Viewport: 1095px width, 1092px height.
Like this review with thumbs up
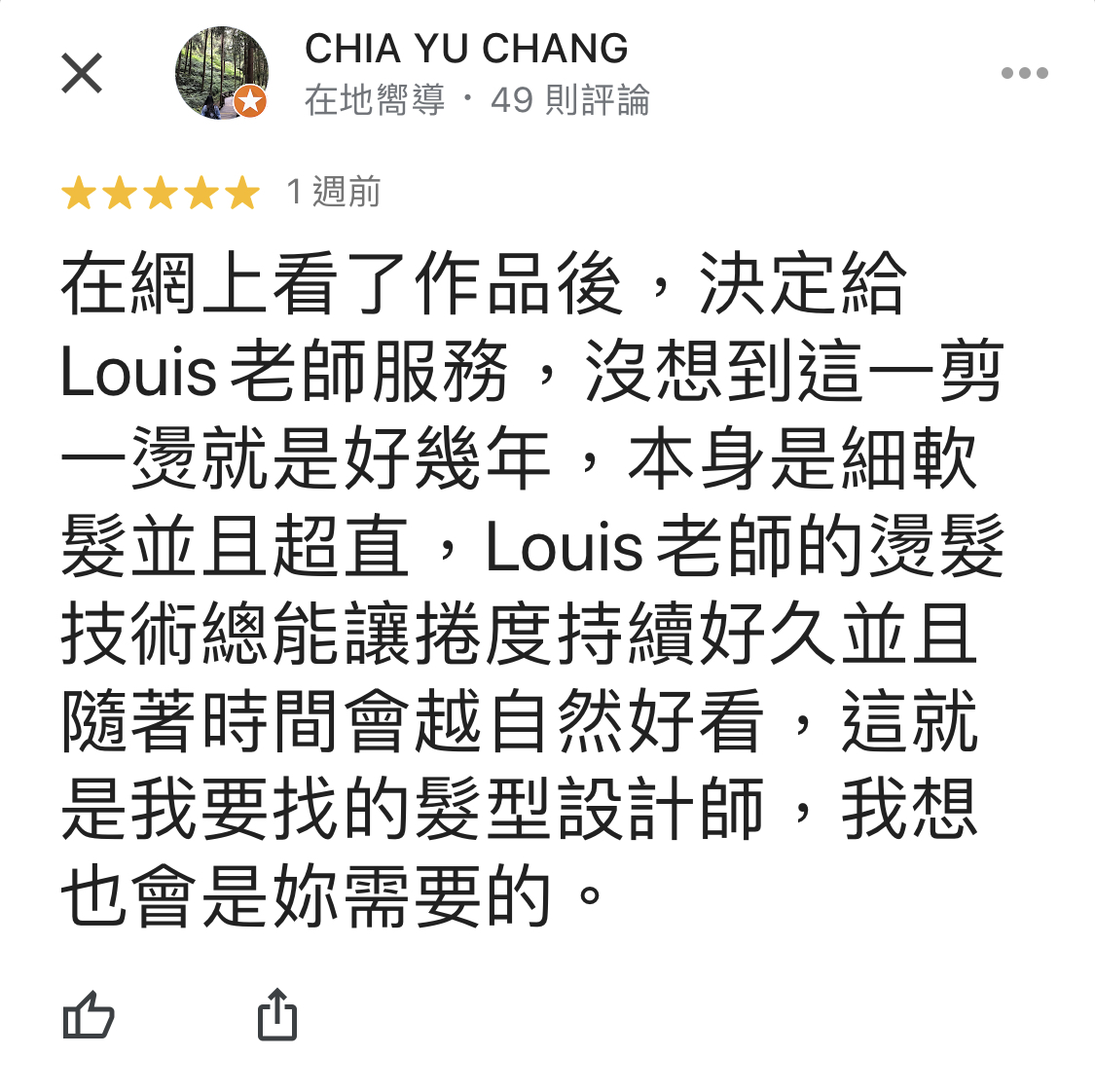pyautogui.click(x=89, y=1015)
